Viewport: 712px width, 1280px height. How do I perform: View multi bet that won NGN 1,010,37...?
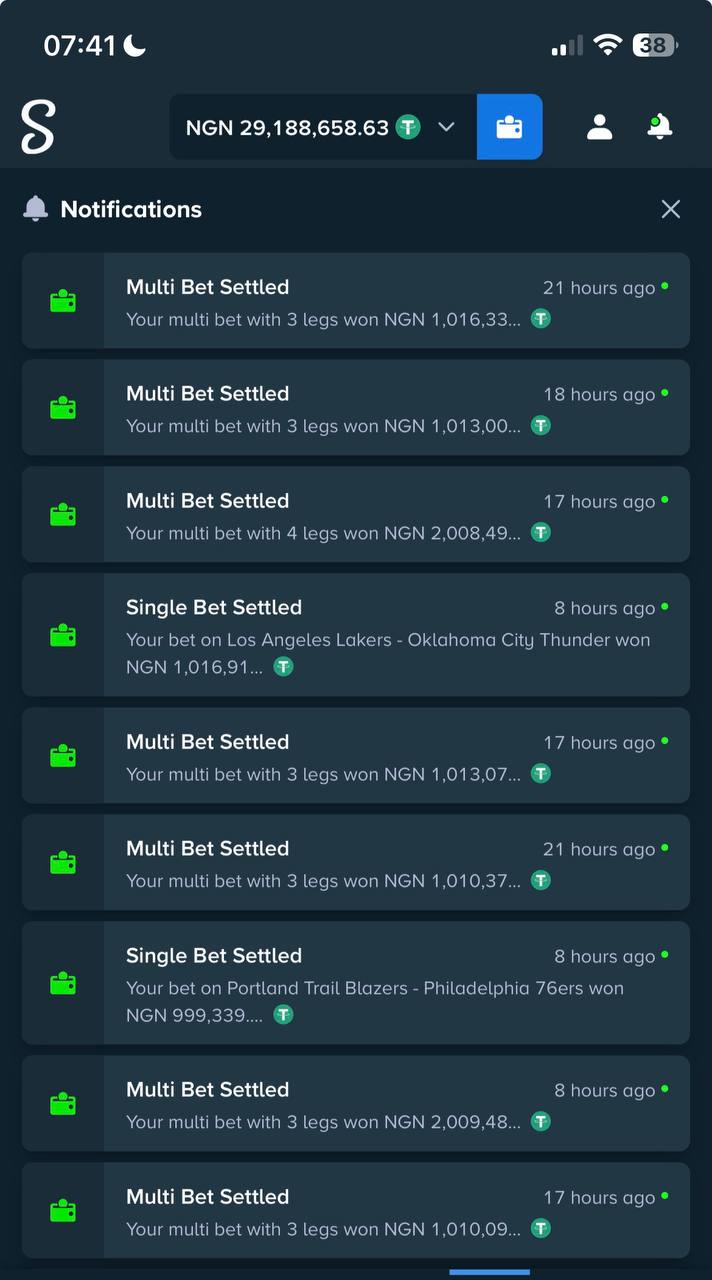pyautogui.click(x=396, y=862)
